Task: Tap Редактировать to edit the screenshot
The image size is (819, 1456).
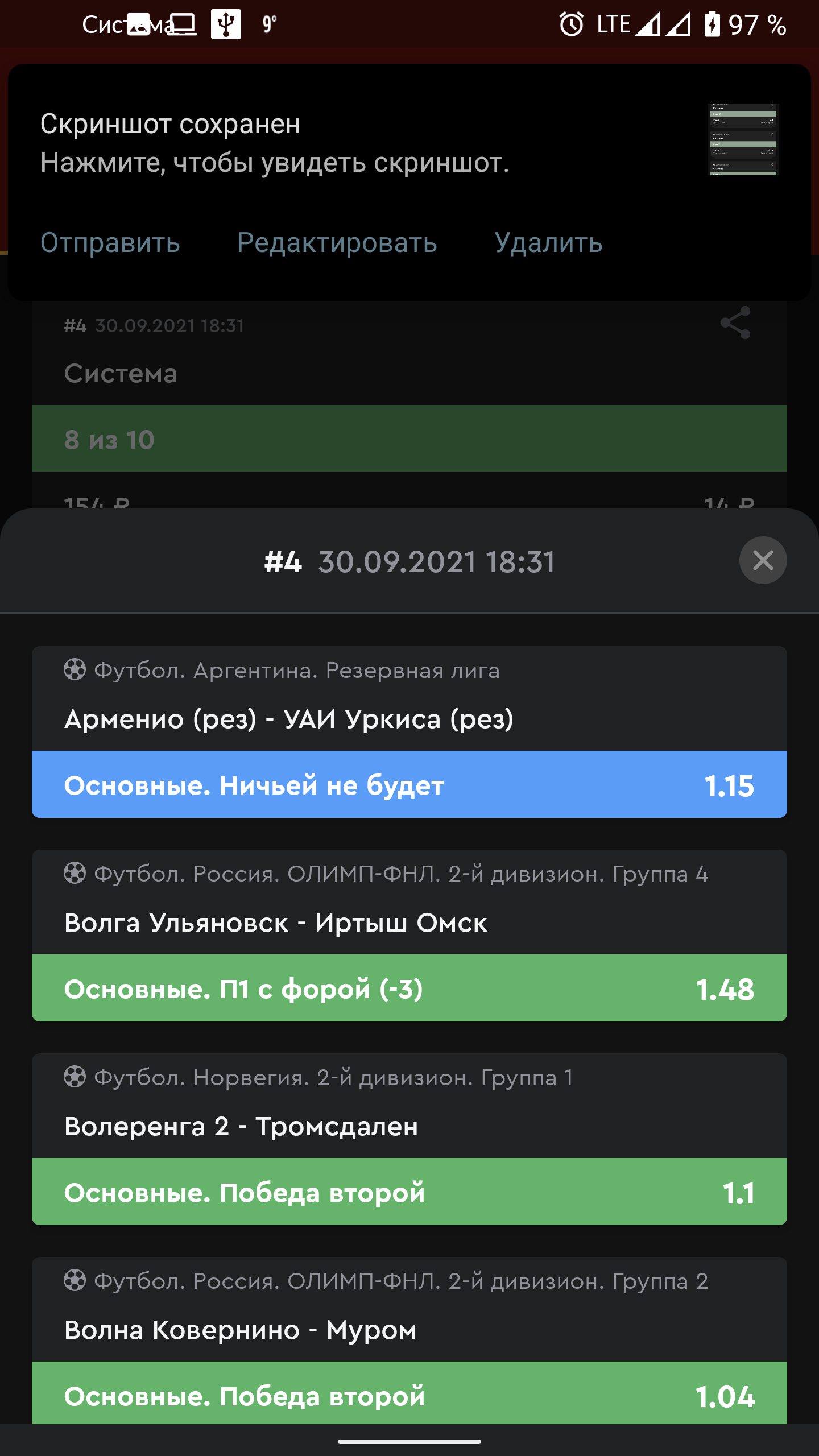Action: [x=337, y=243]
